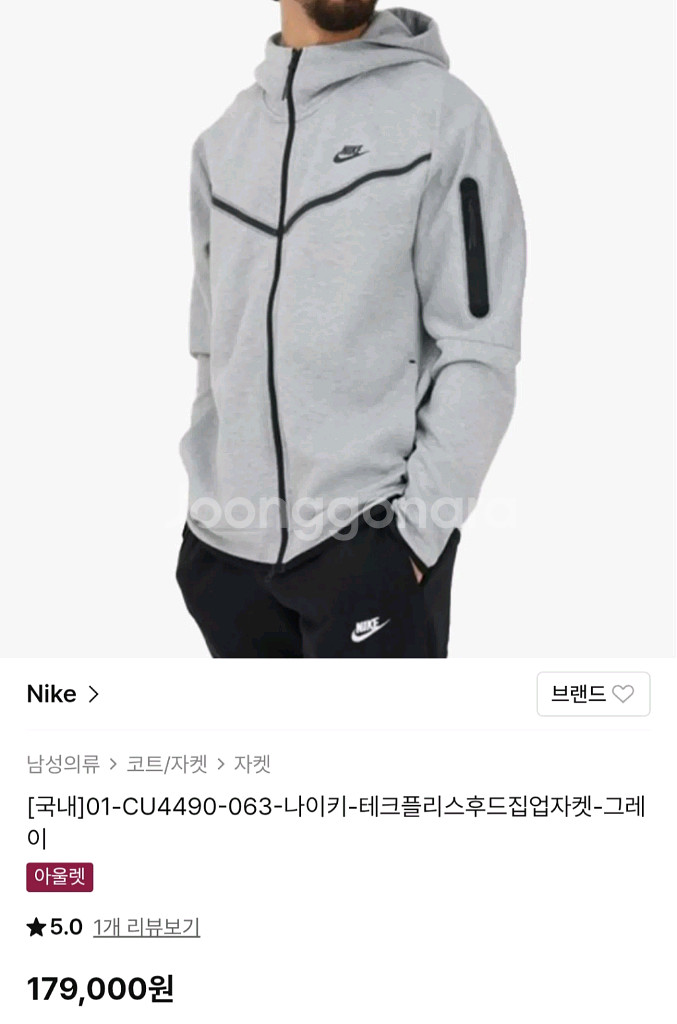The image size is (677, 1024).
Task: Open the Nike brand page
Action: (x=63, y=694)
